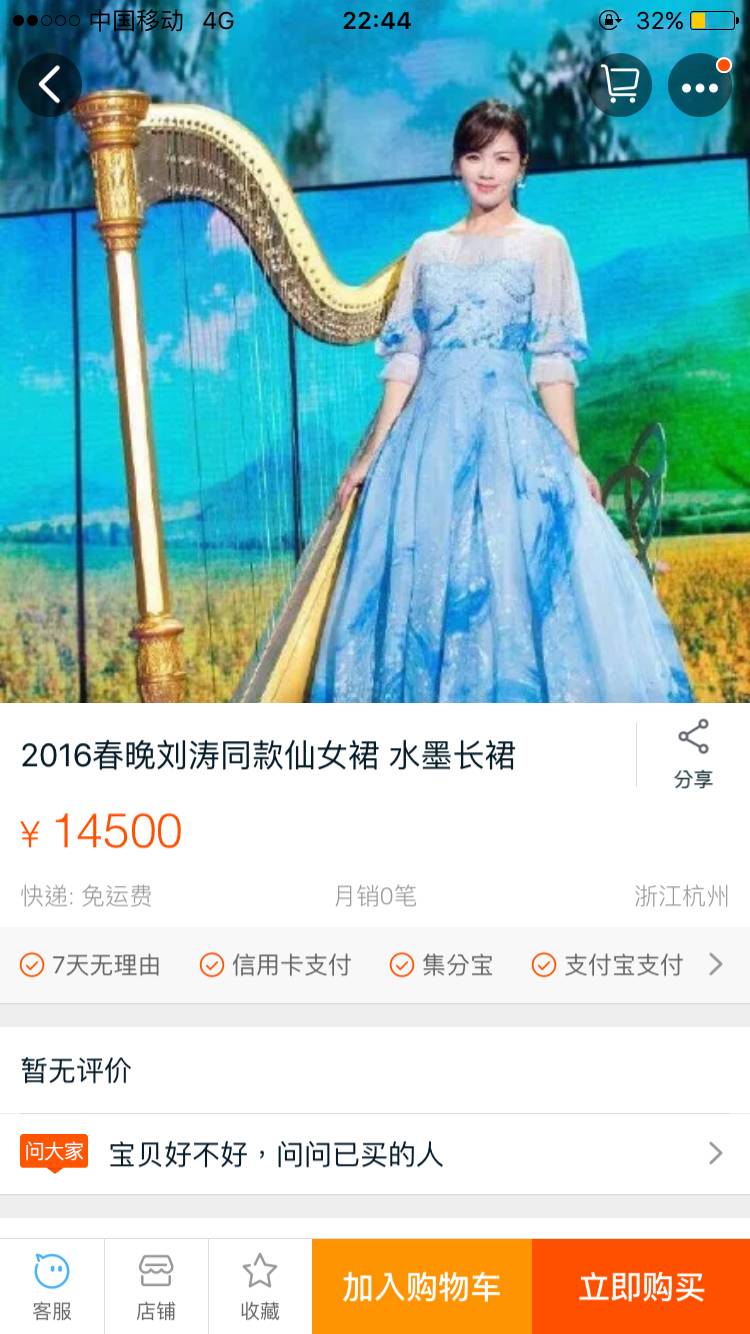Visit the 店铺 shop page
The height and width of the screenshot is (1334, 750).
pos(156,1286)
